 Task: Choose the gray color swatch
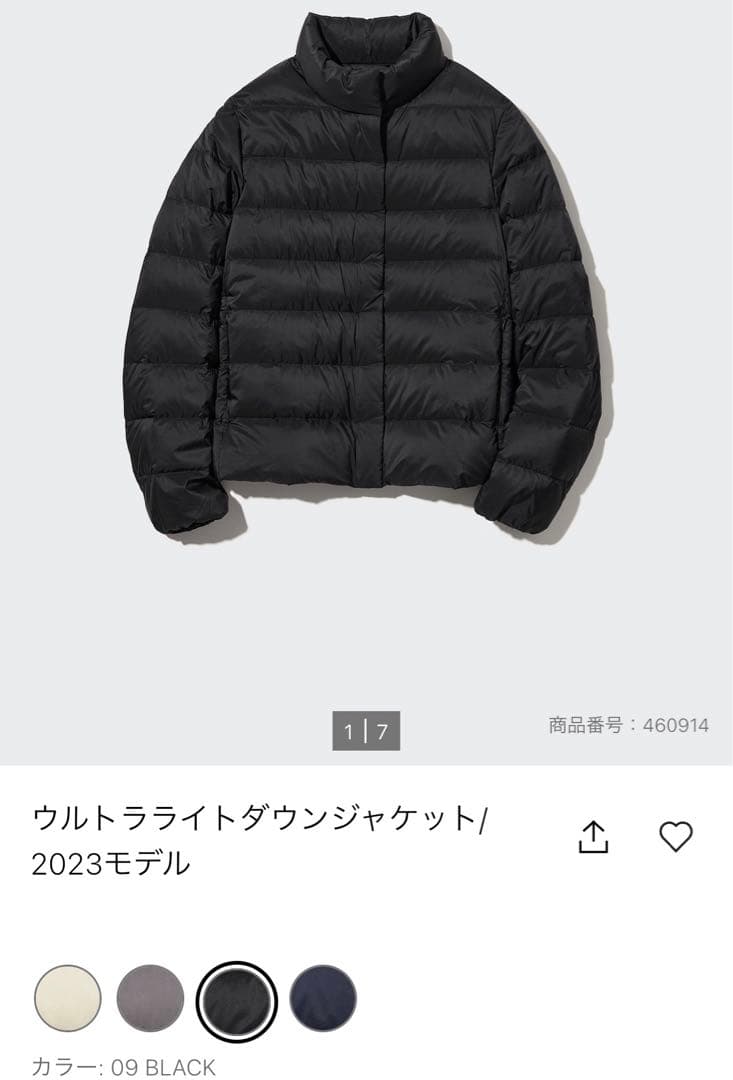pyautogui.click(x=150, y=998)
